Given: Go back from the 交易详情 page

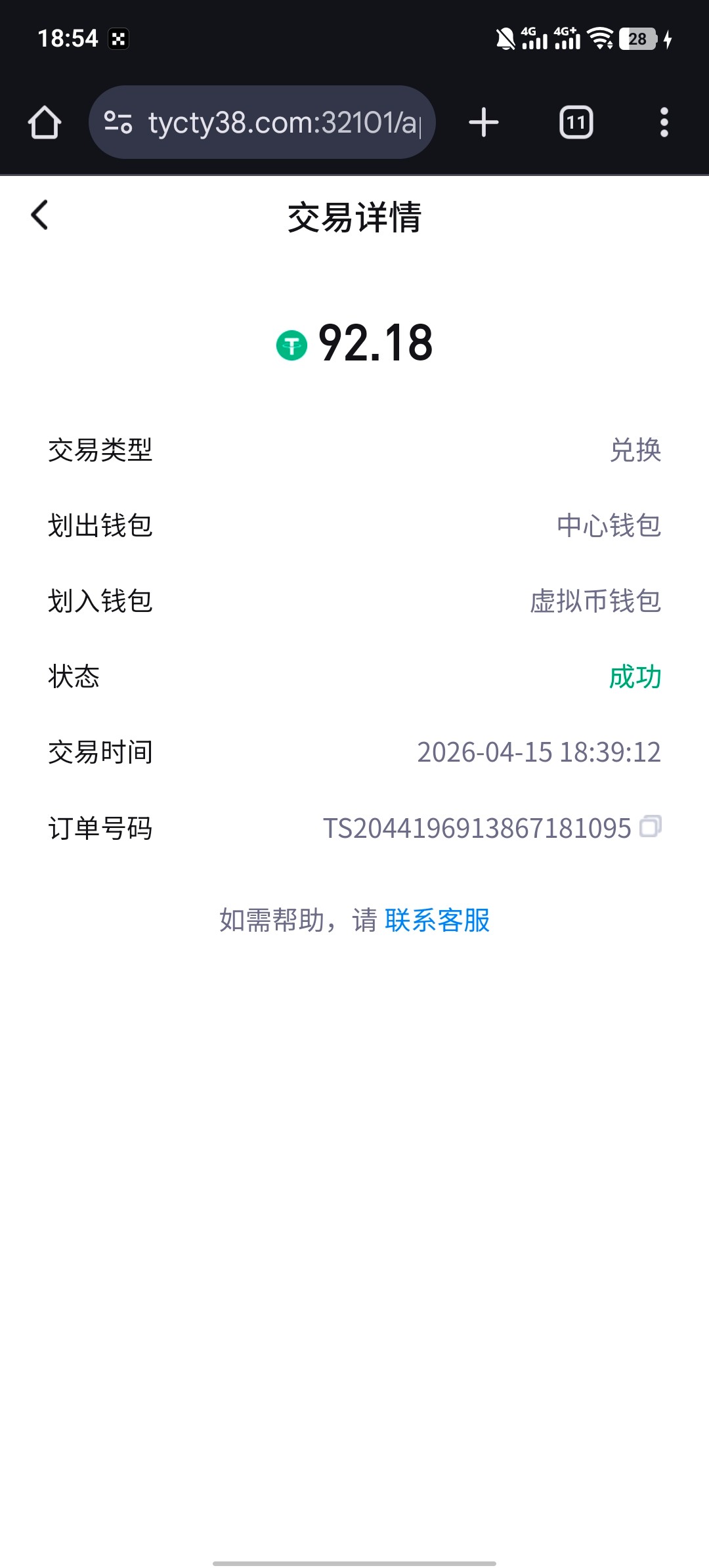Looking at the screenshot, I should 40,215.
